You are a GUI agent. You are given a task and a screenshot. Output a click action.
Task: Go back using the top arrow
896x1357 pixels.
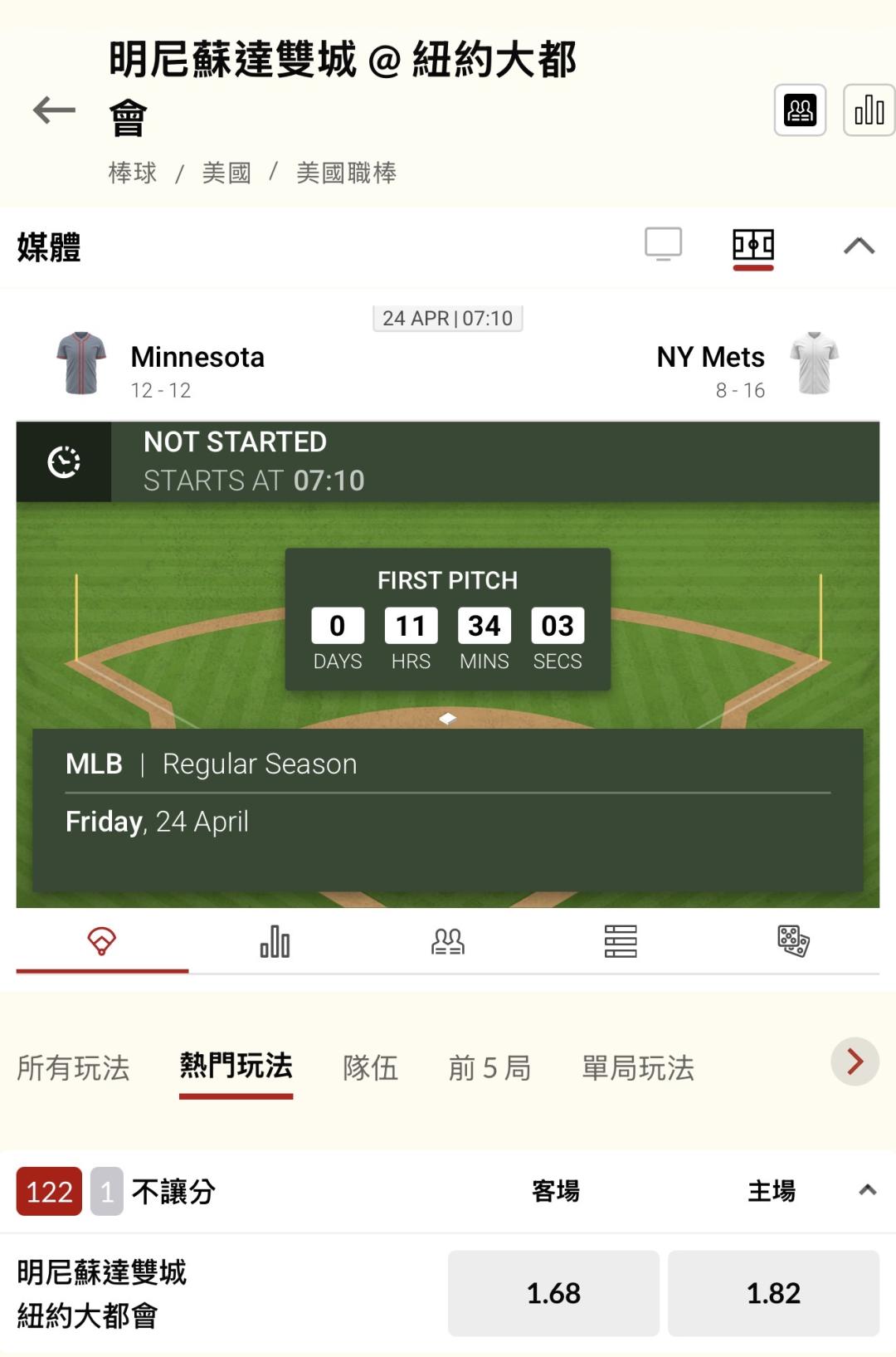pyautogui.click(x=54, y=110)
